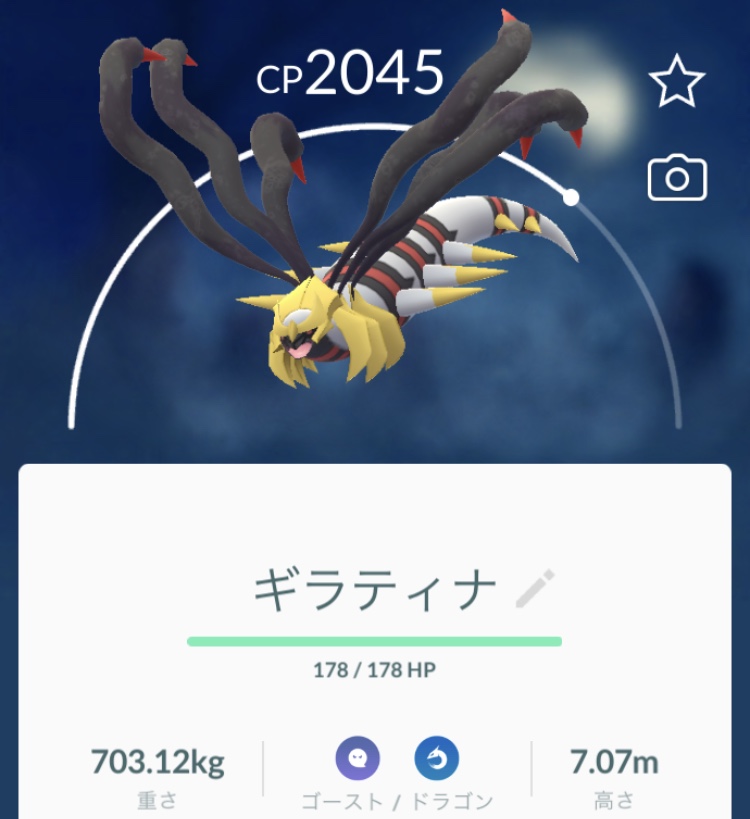This screenshot has width=750, height=819.
Task: Mark Giratina as favorite with the star
Action: coord(677,82)
